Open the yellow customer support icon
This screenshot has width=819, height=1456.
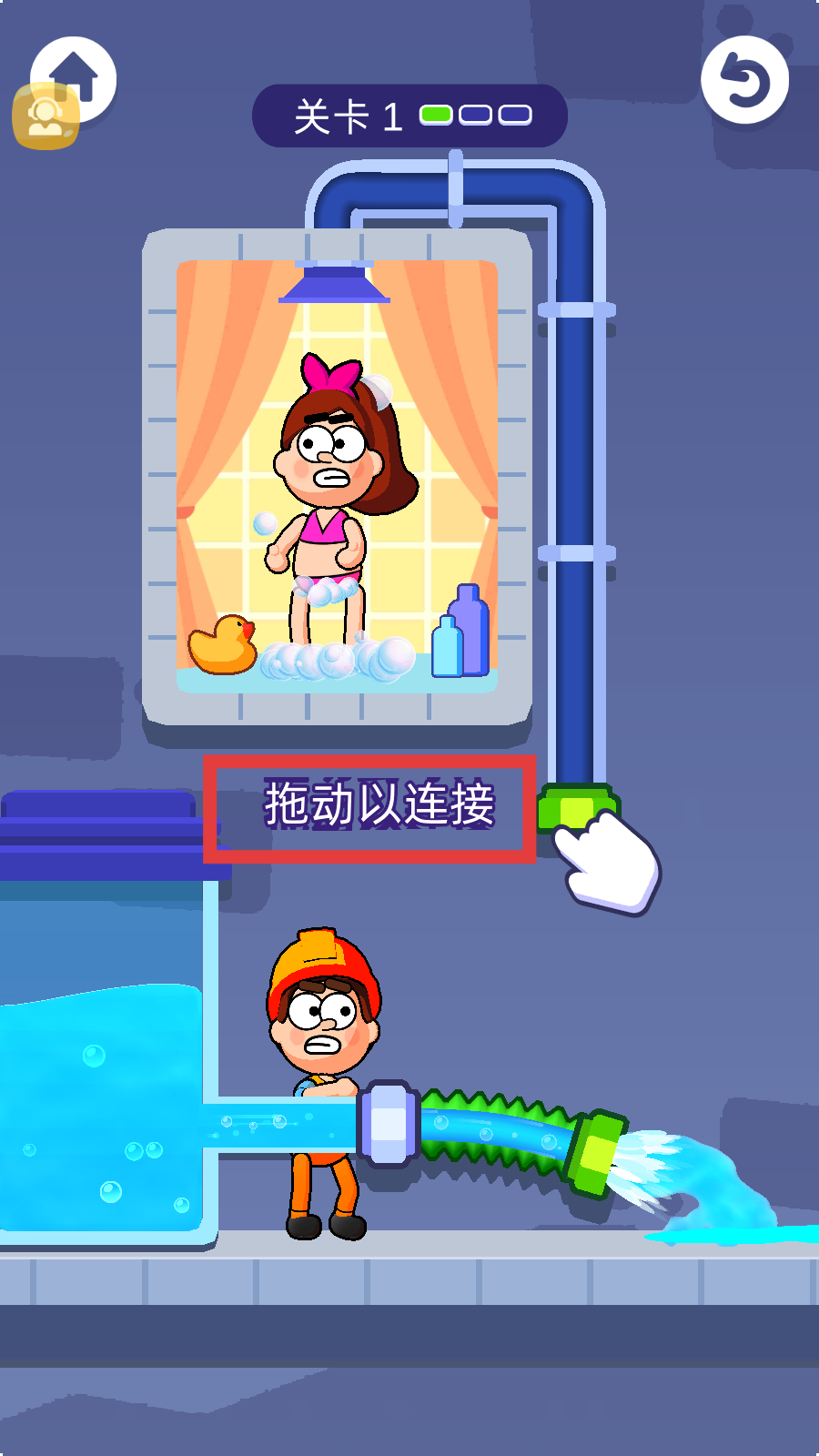45,116
